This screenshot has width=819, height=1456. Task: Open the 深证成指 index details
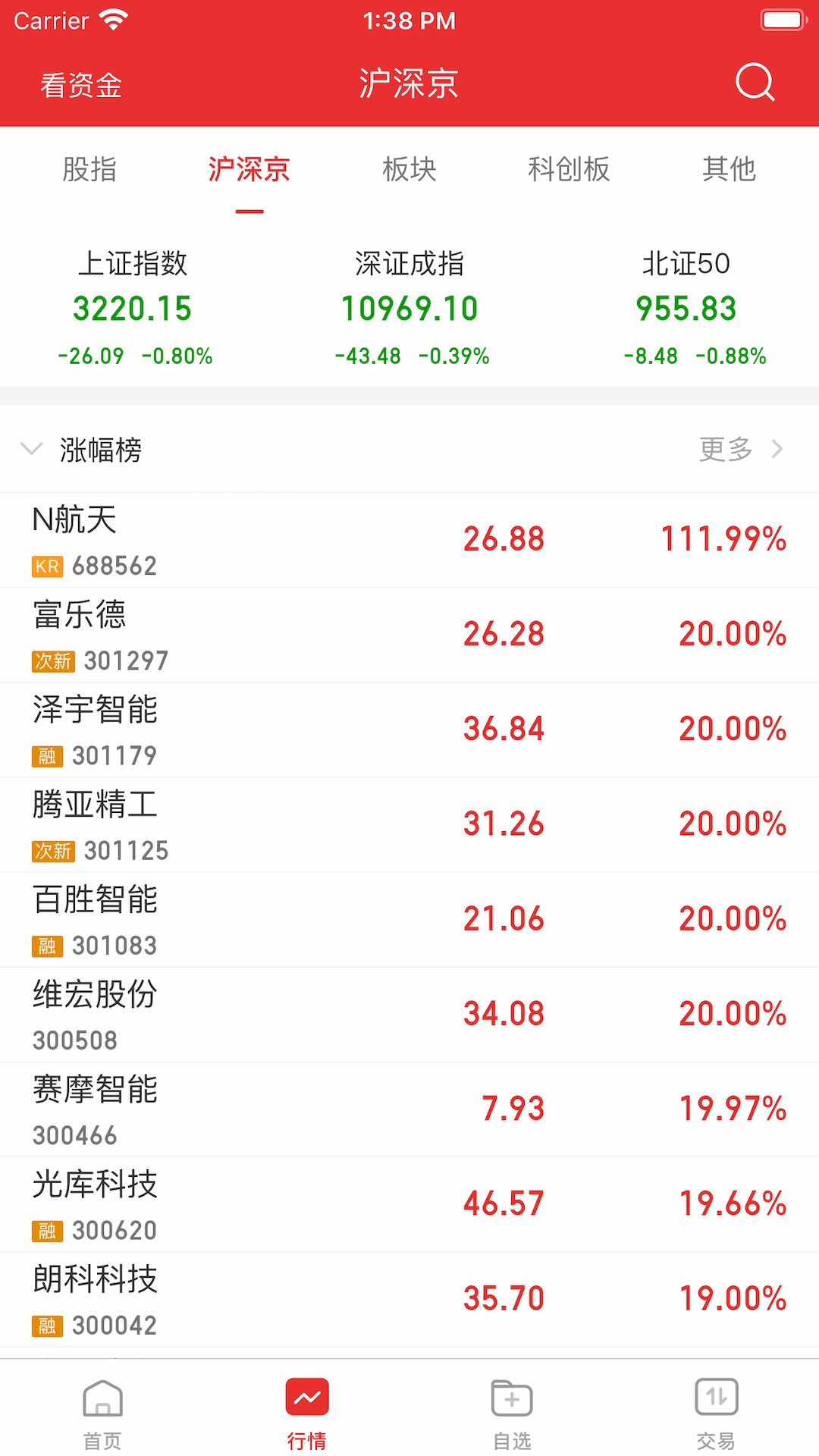(x=409, y=307)
